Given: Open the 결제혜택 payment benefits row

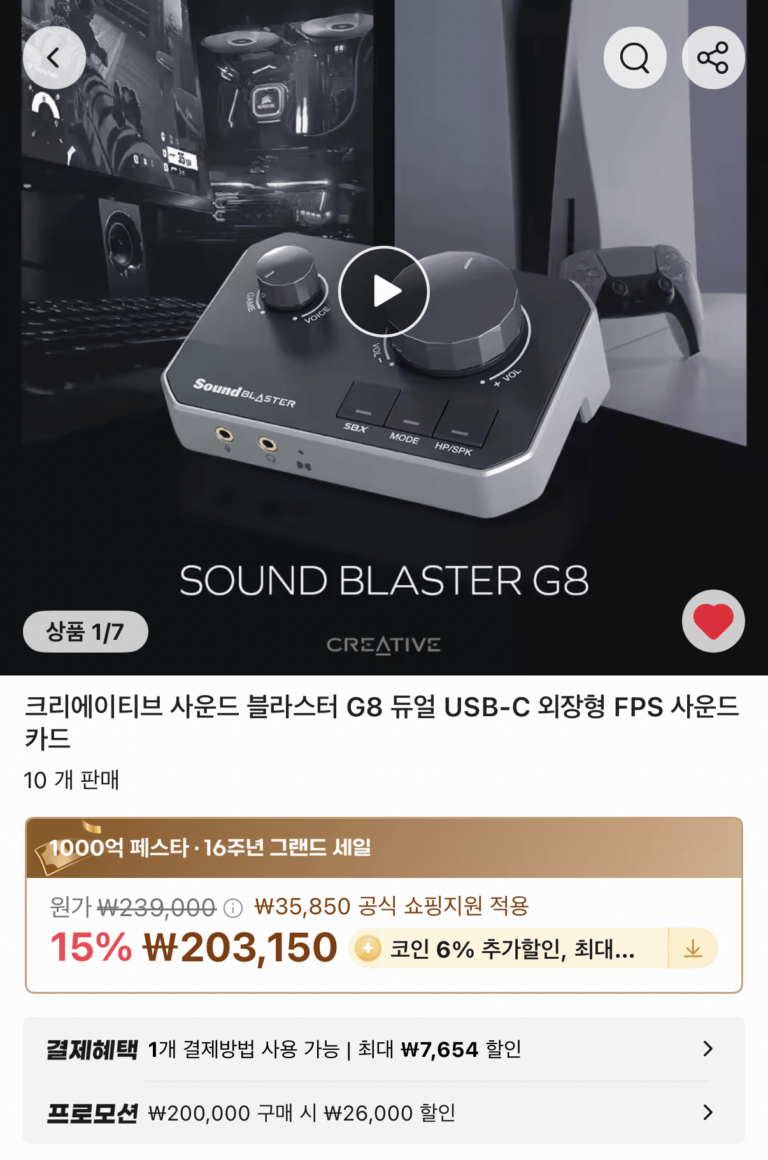Looking at the screenshot, I should coord(384,1049).
